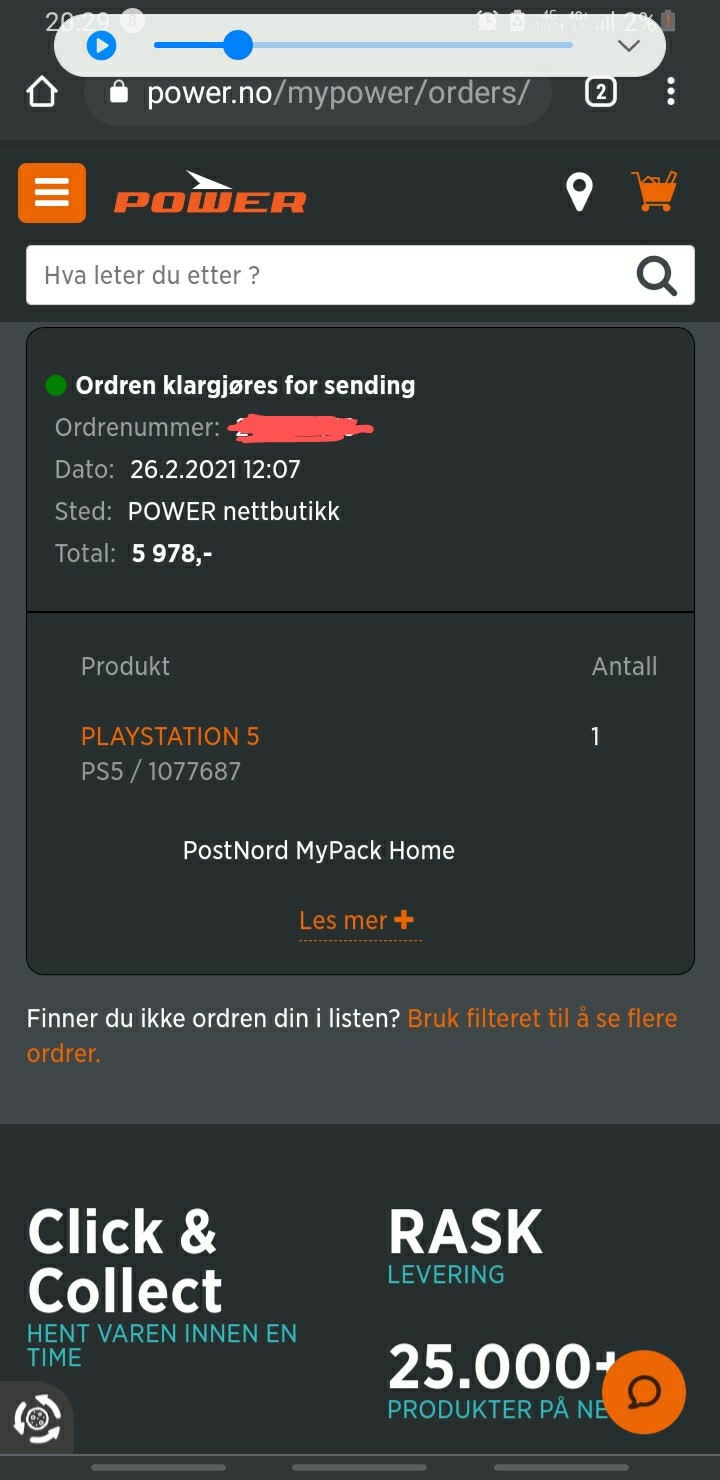Tap the search magnifier icon

tap(657, 275)
